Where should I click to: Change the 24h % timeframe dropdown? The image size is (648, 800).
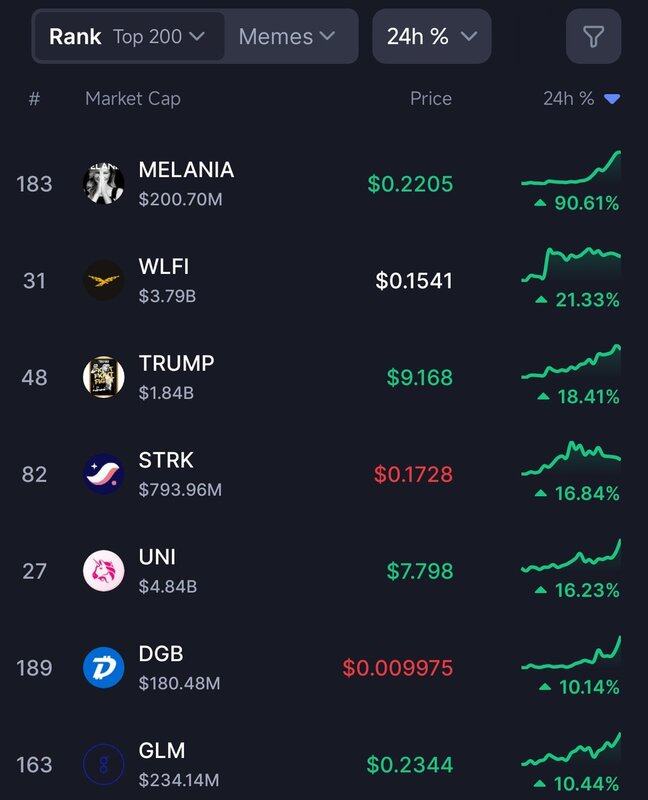(x=431, y=37)
